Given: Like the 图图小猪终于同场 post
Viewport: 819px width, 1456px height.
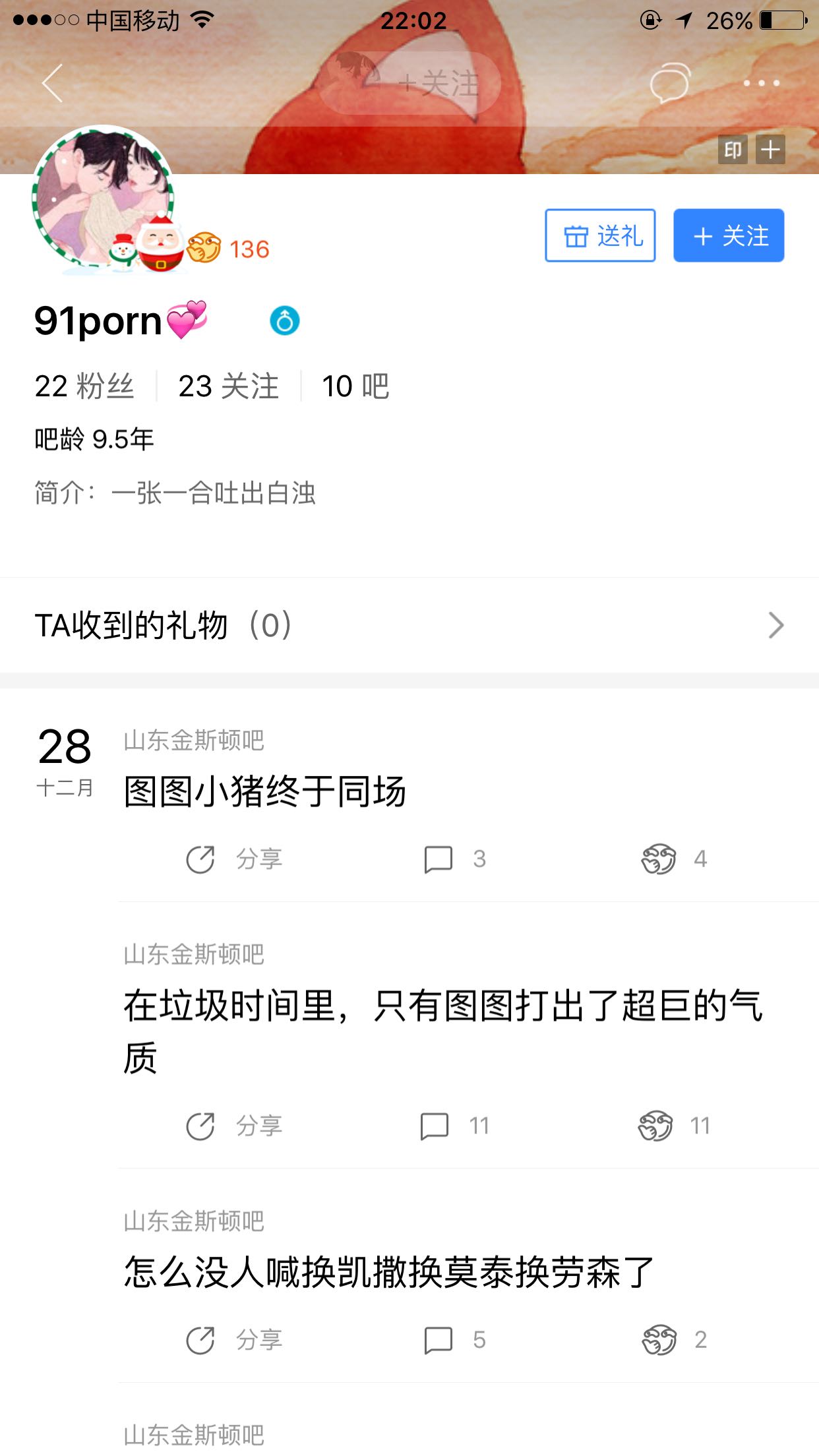Looking at the screenshot, I should tap(674, 859).
